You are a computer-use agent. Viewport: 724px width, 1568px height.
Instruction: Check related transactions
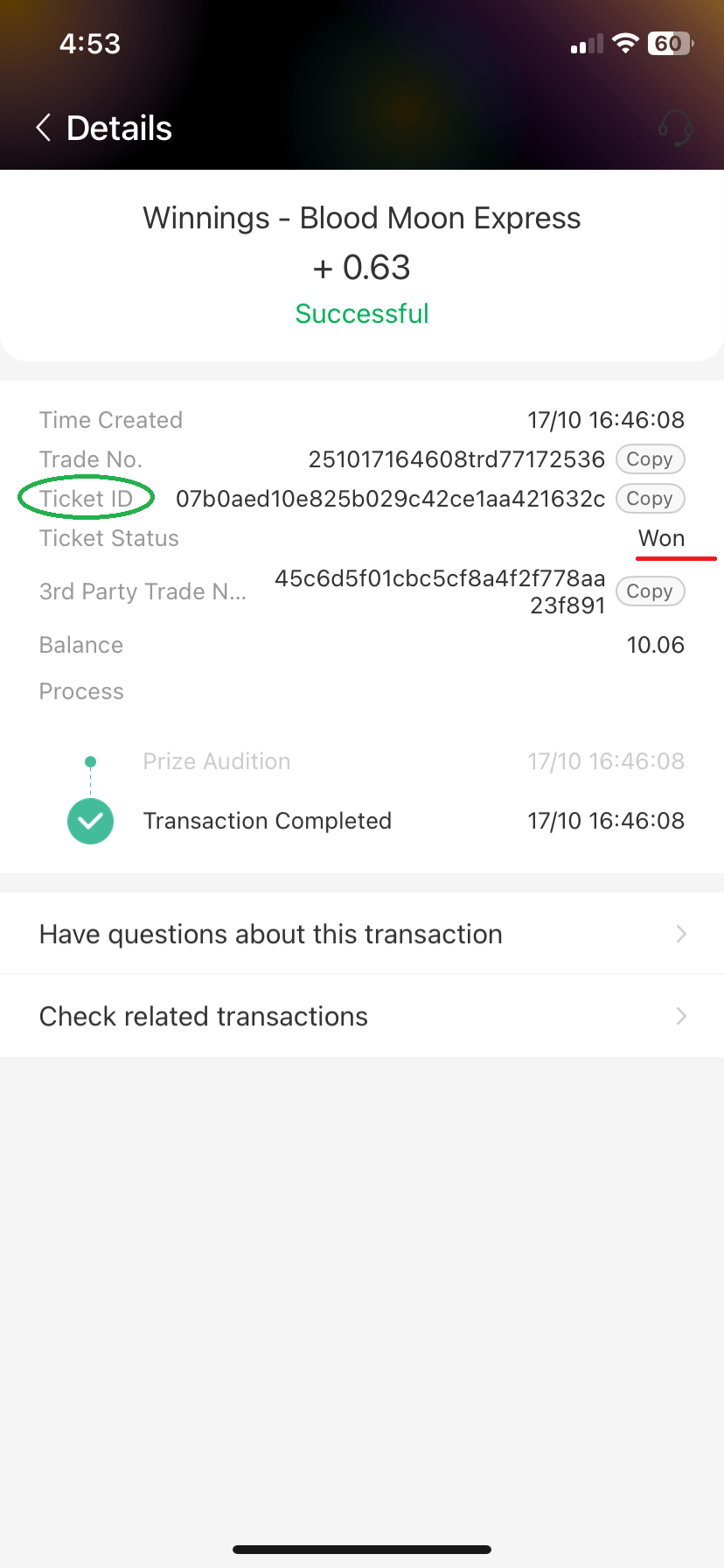click(362, 1016)
